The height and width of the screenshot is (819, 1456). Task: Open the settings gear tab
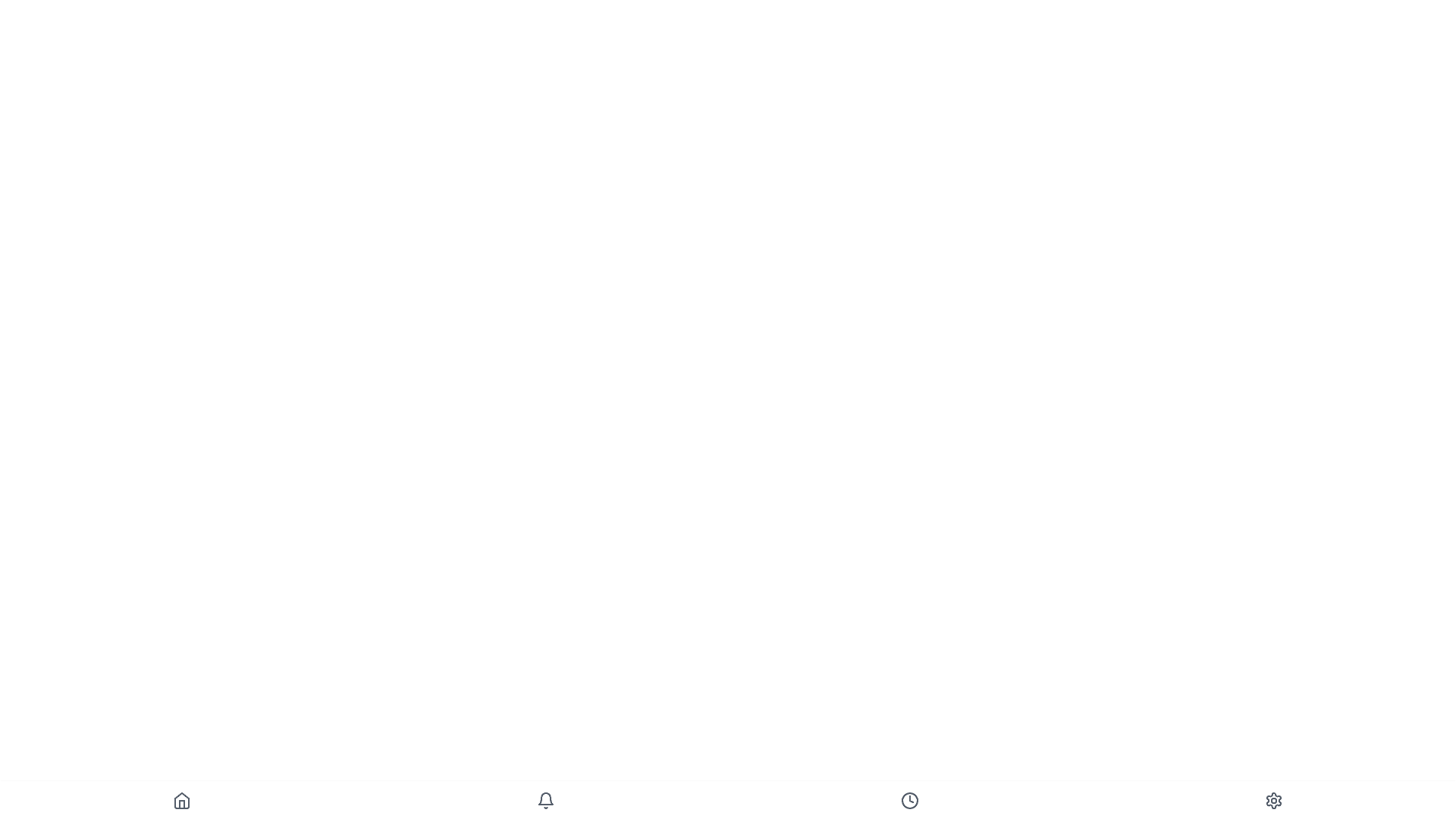click(1273, 801)
